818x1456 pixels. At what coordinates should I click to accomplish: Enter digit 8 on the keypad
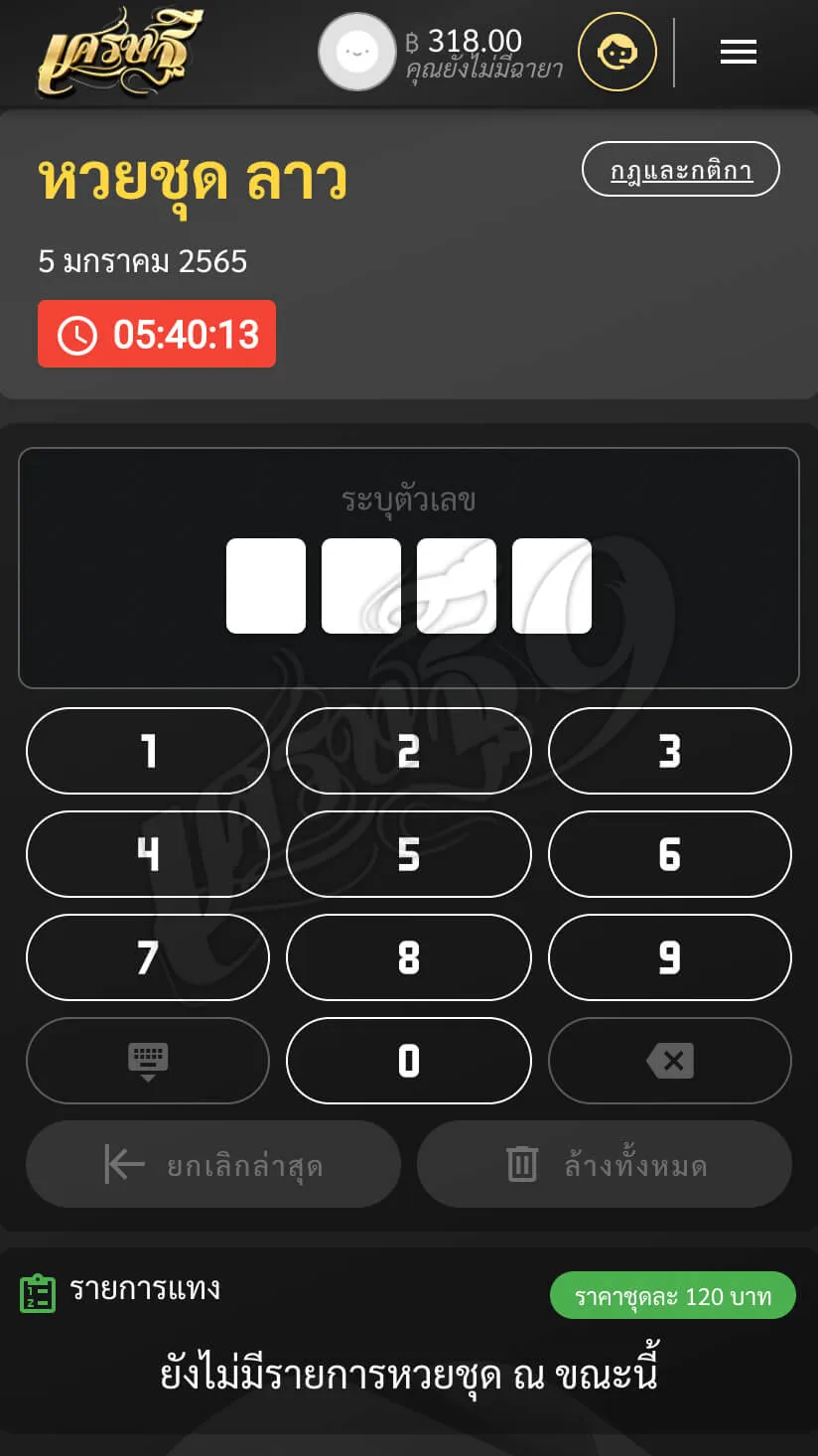tap(408, 957)
